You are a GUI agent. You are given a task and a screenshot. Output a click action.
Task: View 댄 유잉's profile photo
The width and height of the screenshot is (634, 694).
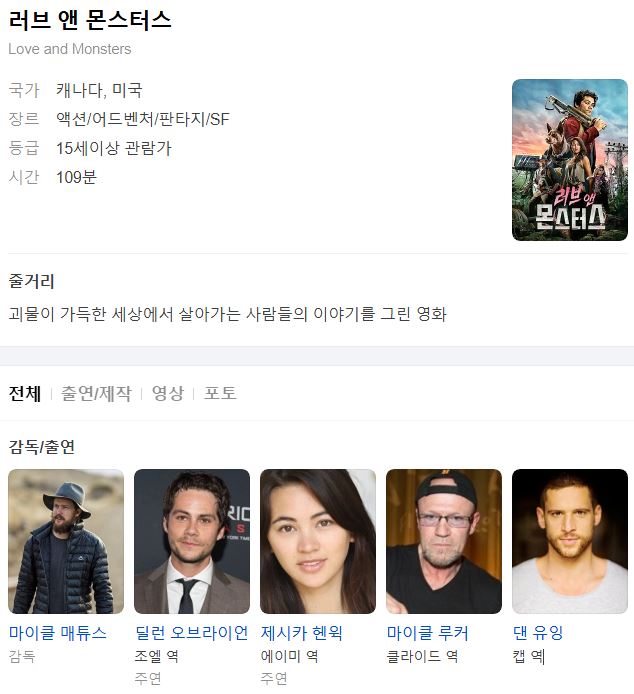(x=569, y=541)
